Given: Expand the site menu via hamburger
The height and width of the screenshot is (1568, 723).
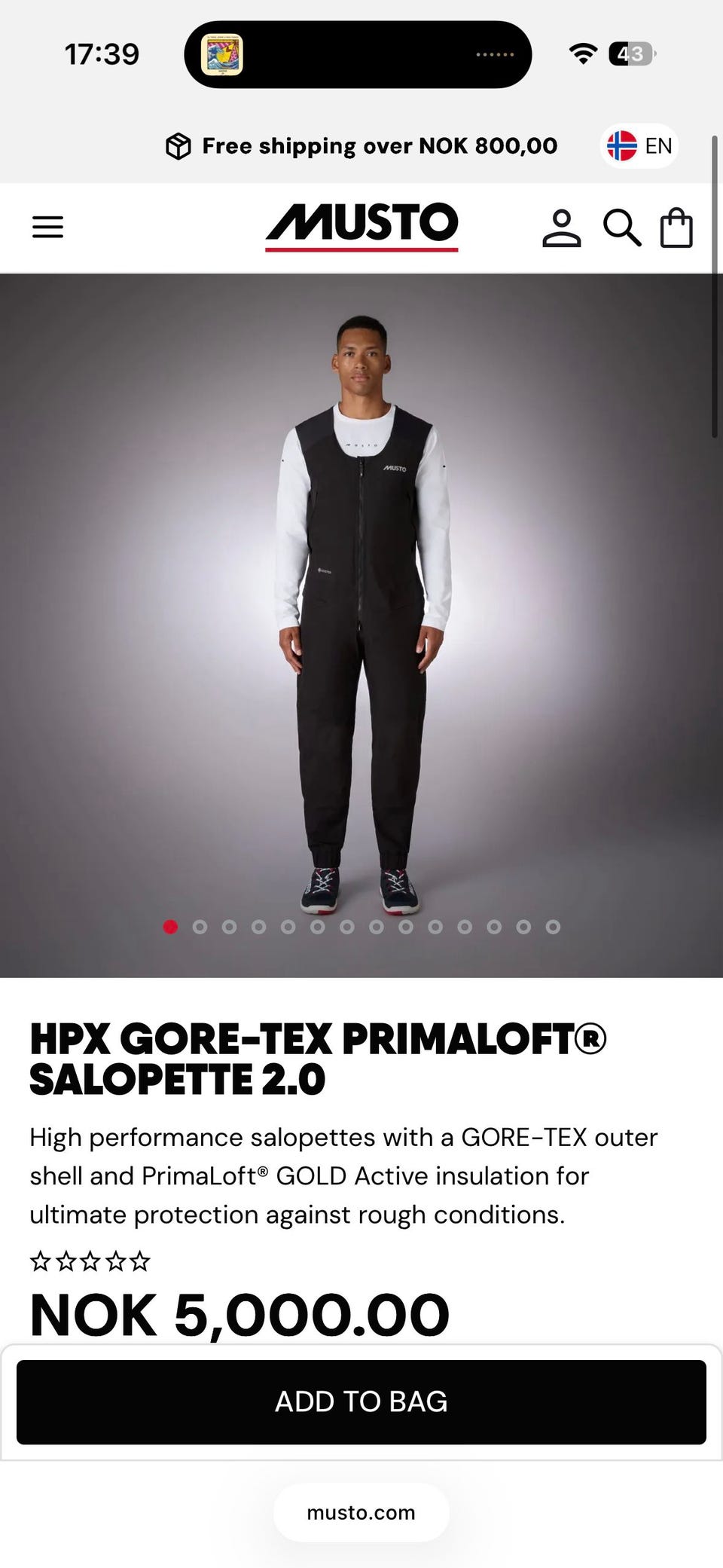Looking at the screenshot, I should pos(47,226).
